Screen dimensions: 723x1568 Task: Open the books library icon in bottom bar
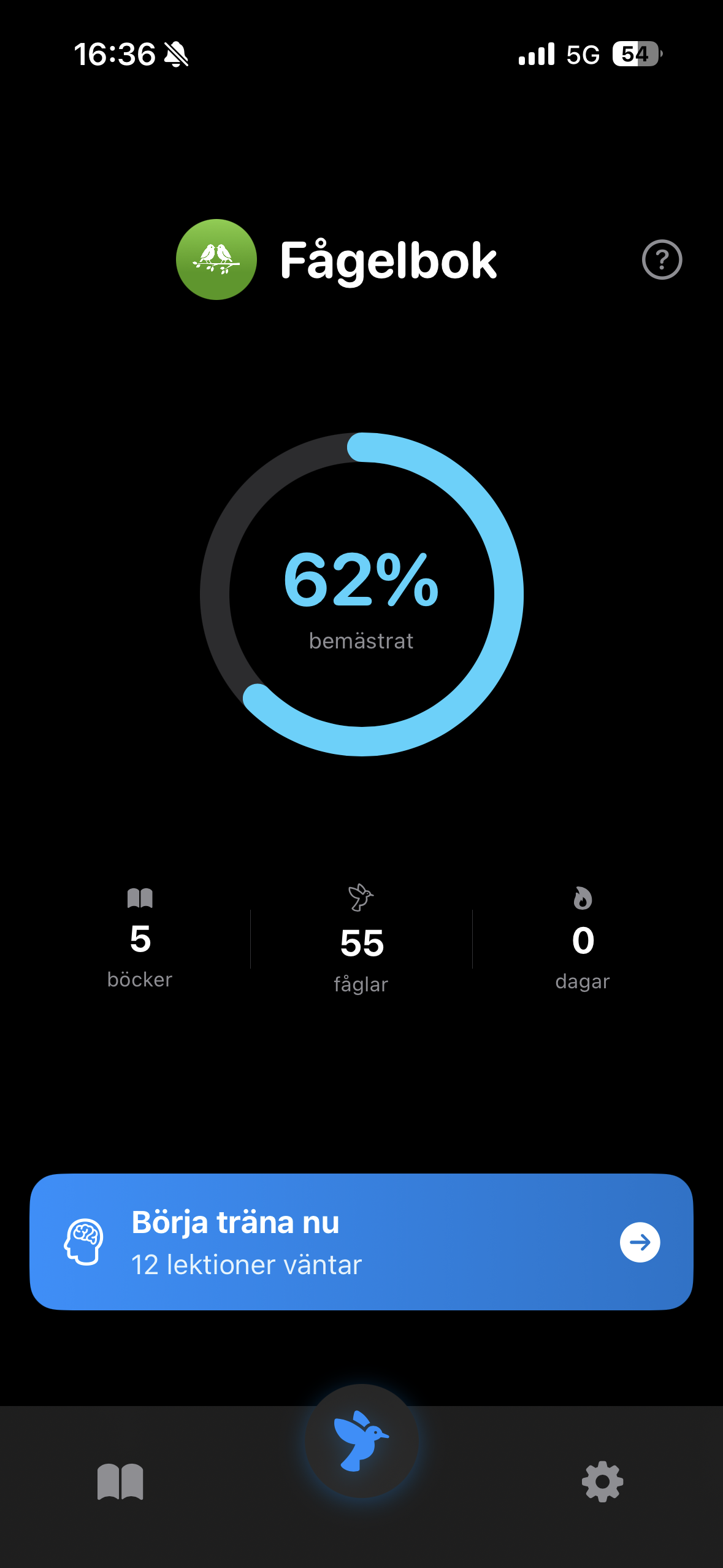(120, 1483)
